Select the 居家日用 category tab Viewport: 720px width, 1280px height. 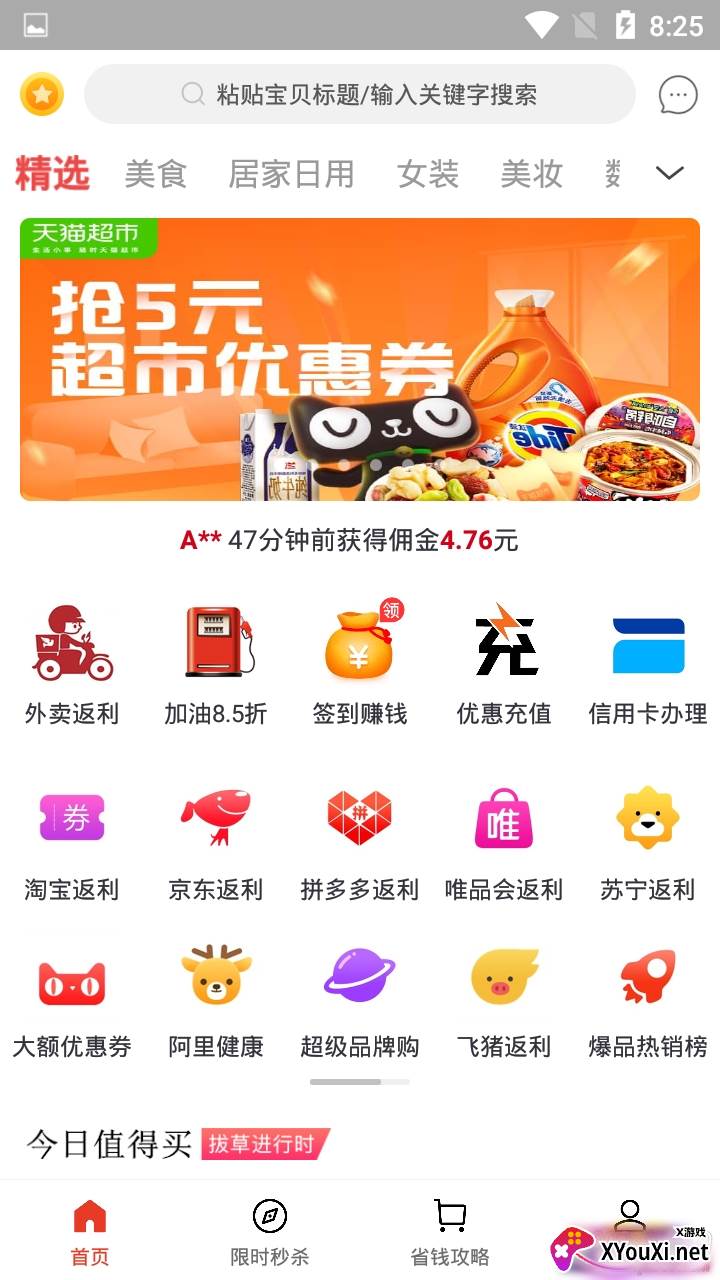tap(291, 174)
